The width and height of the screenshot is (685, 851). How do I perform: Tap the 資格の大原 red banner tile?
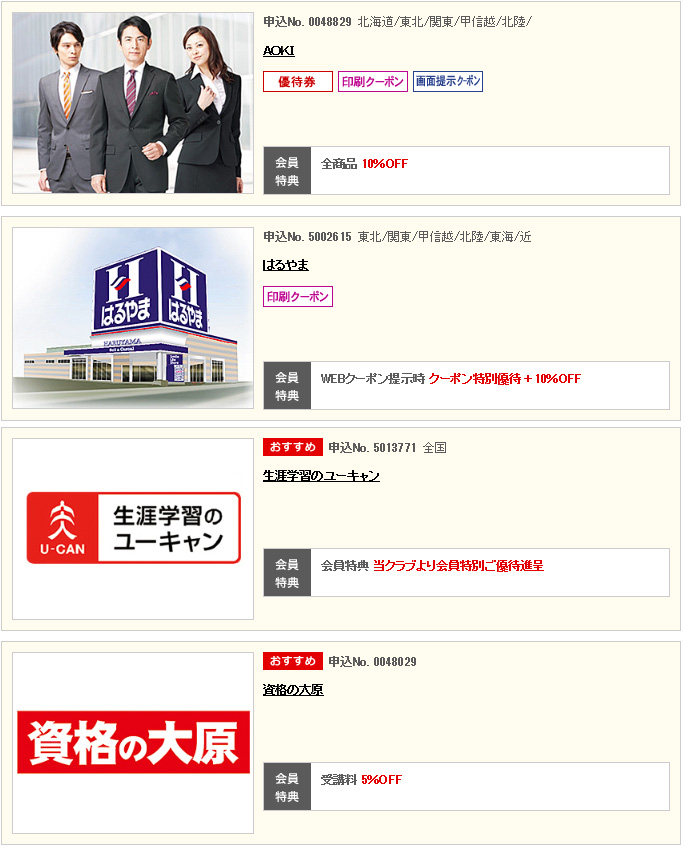133,743
